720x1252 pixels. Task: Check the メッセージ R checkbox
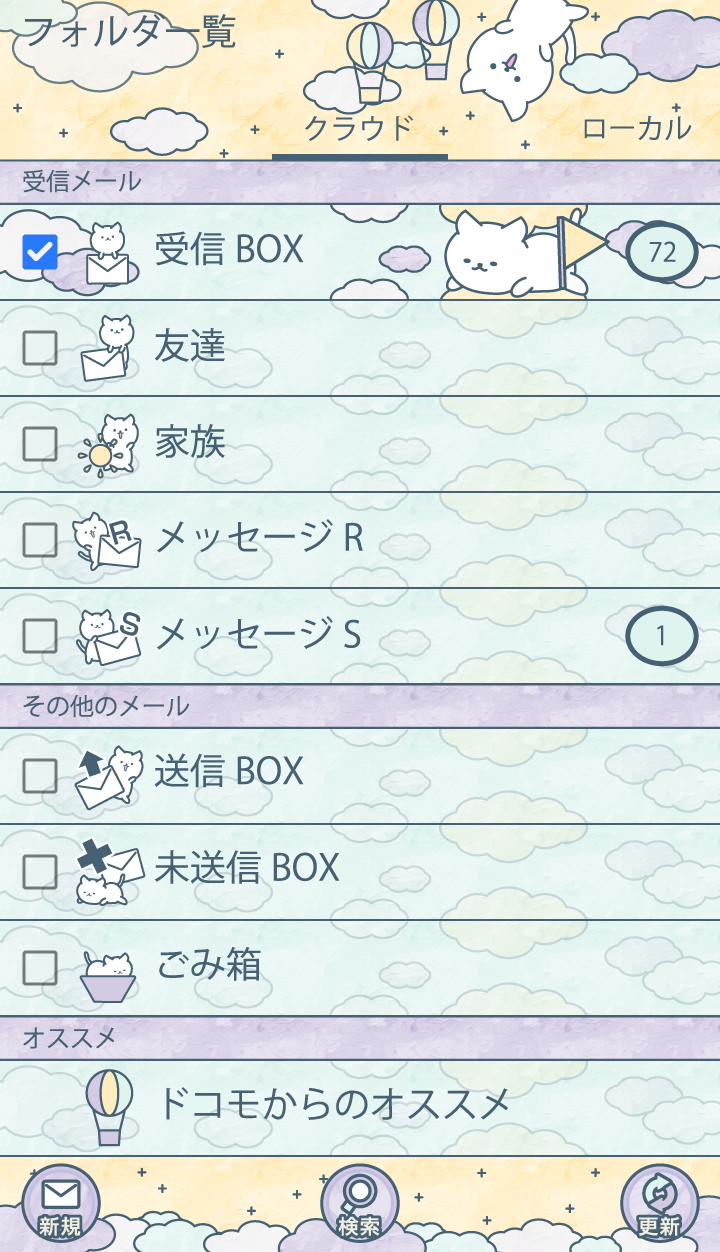point(40,540)
